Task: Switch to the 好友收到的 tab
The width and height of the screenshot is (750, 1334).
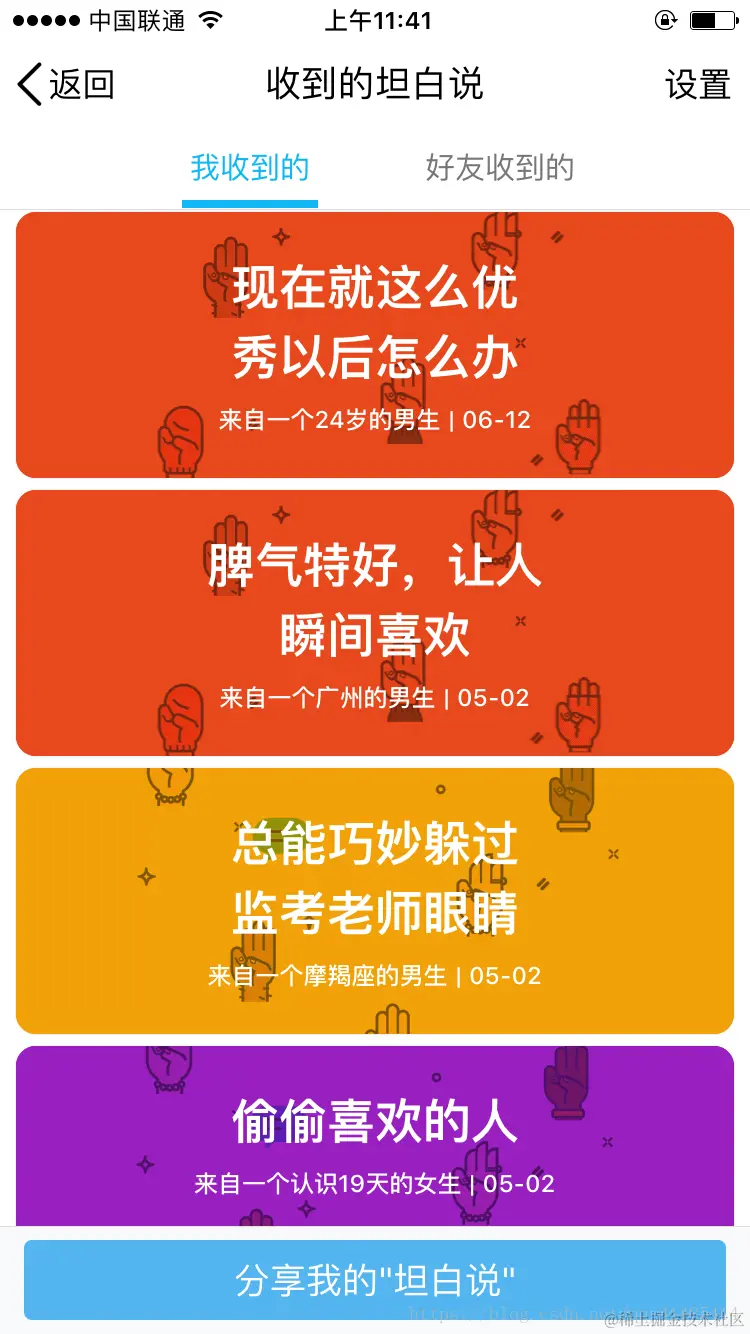Action: point(499,168)
